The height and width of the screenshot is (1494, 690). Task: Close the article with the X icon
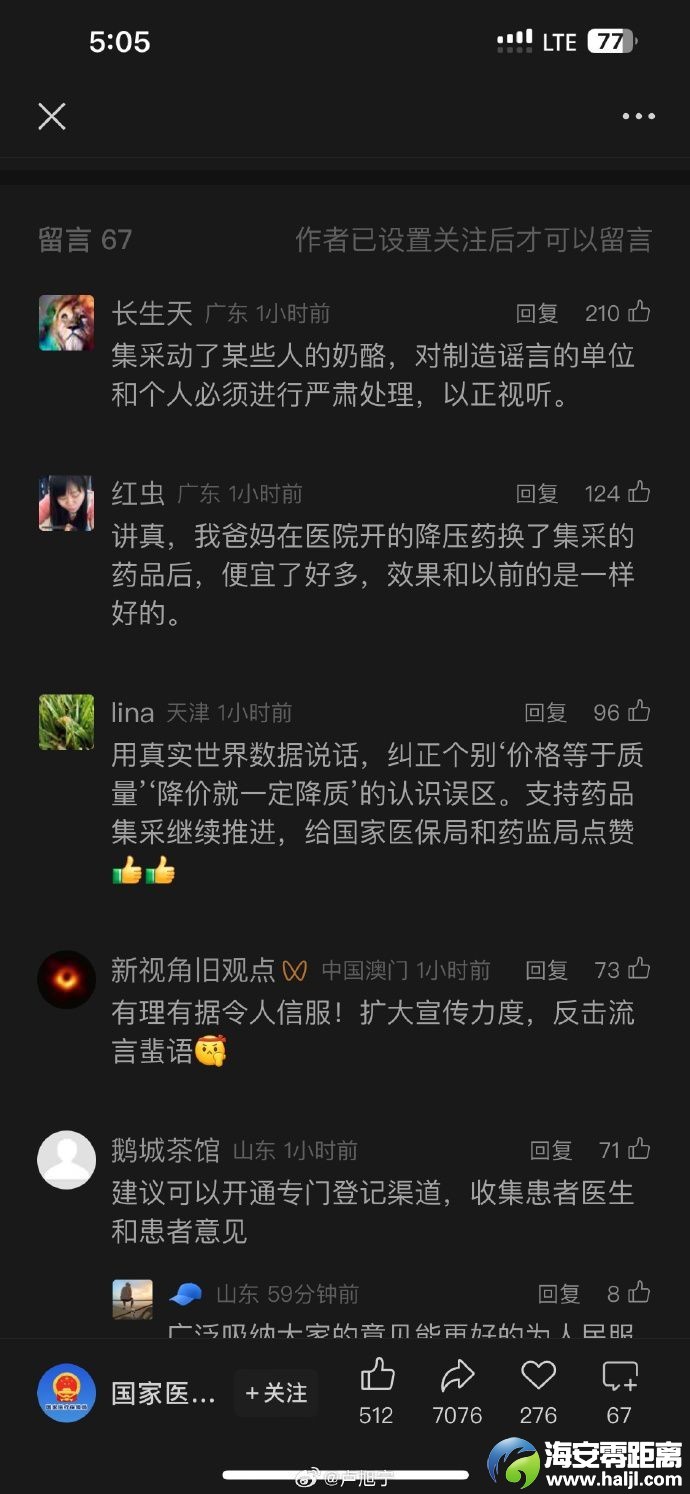click(52, 116)
